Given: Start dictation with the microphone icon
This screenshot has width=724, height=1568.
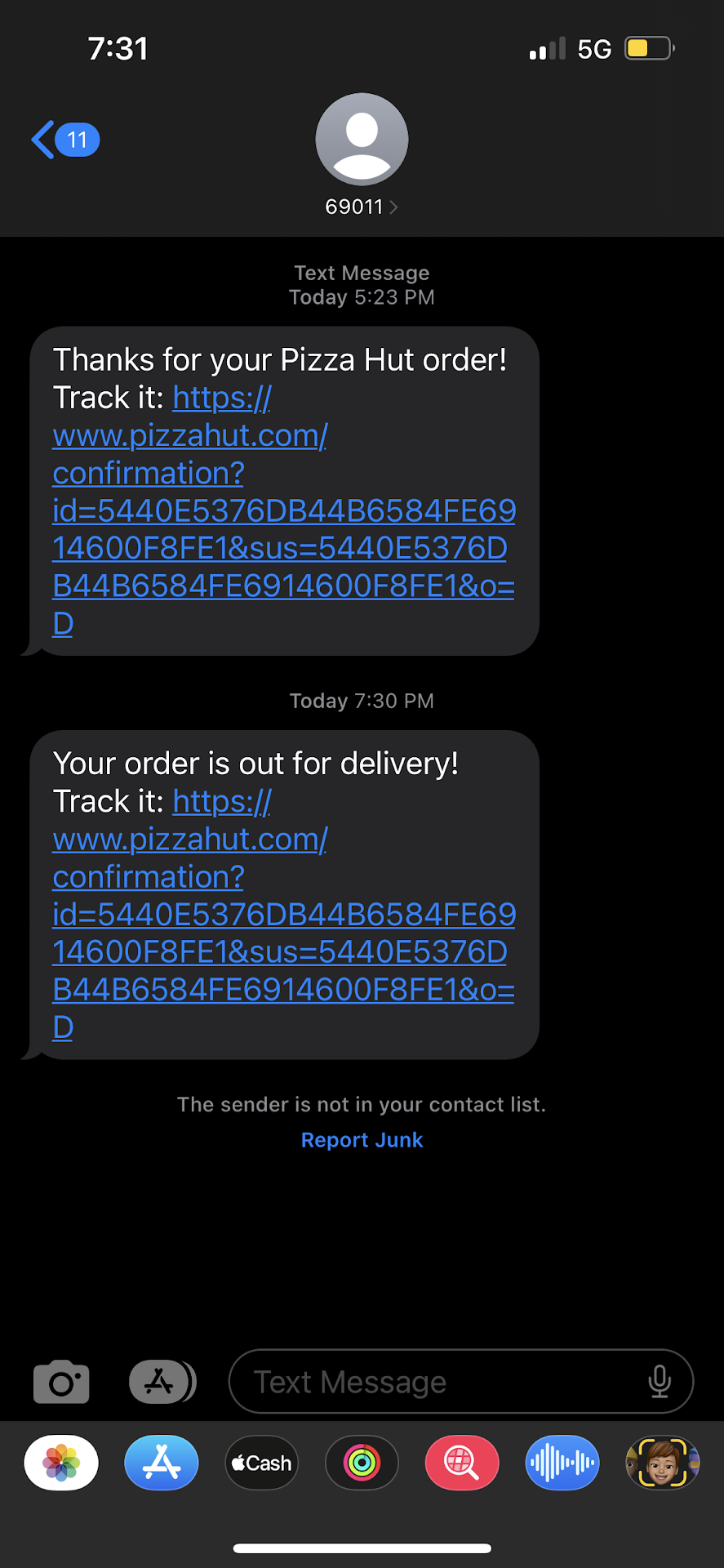Looking at the screenshot, I should [660, 1381].
